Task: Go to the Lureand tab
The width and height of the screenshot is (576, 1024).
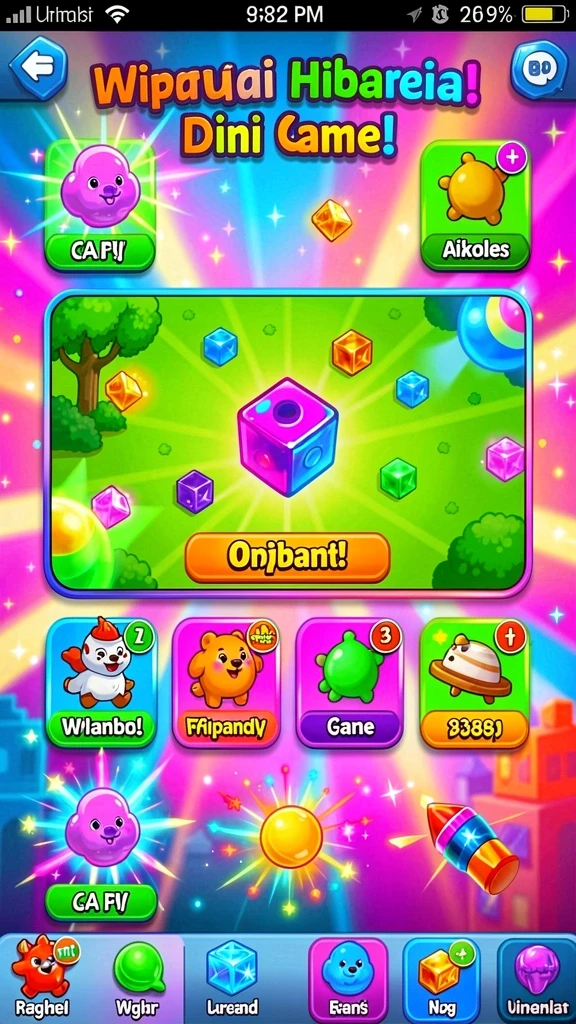Action: (232, 980)
